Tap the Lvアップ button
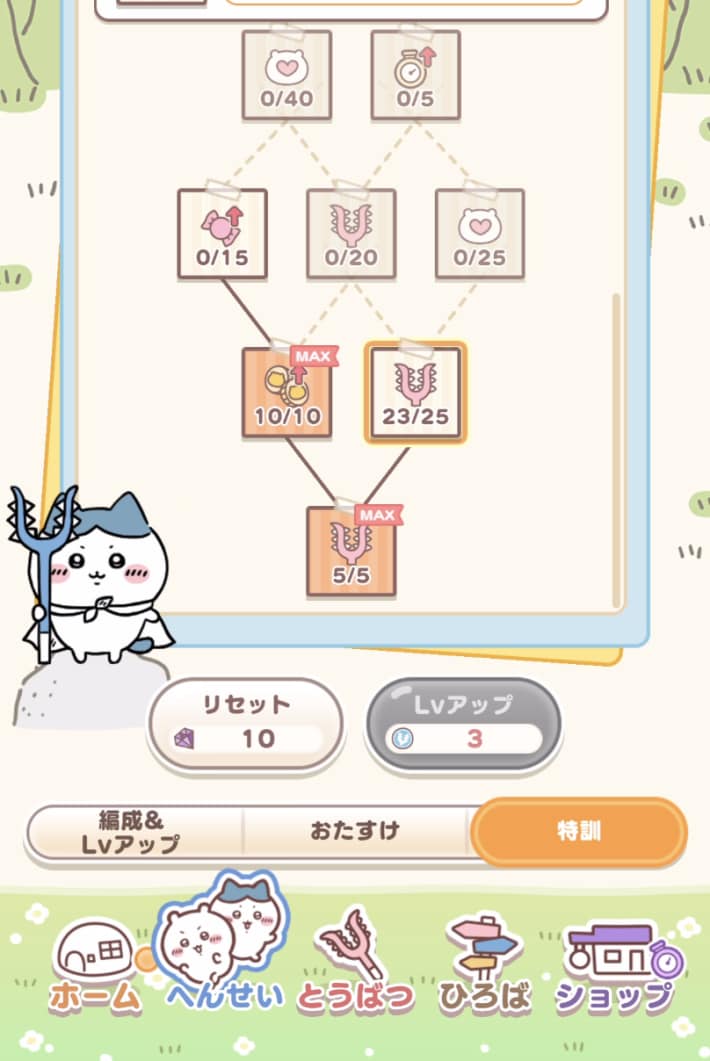710x1061 pixels. [462, 724]
